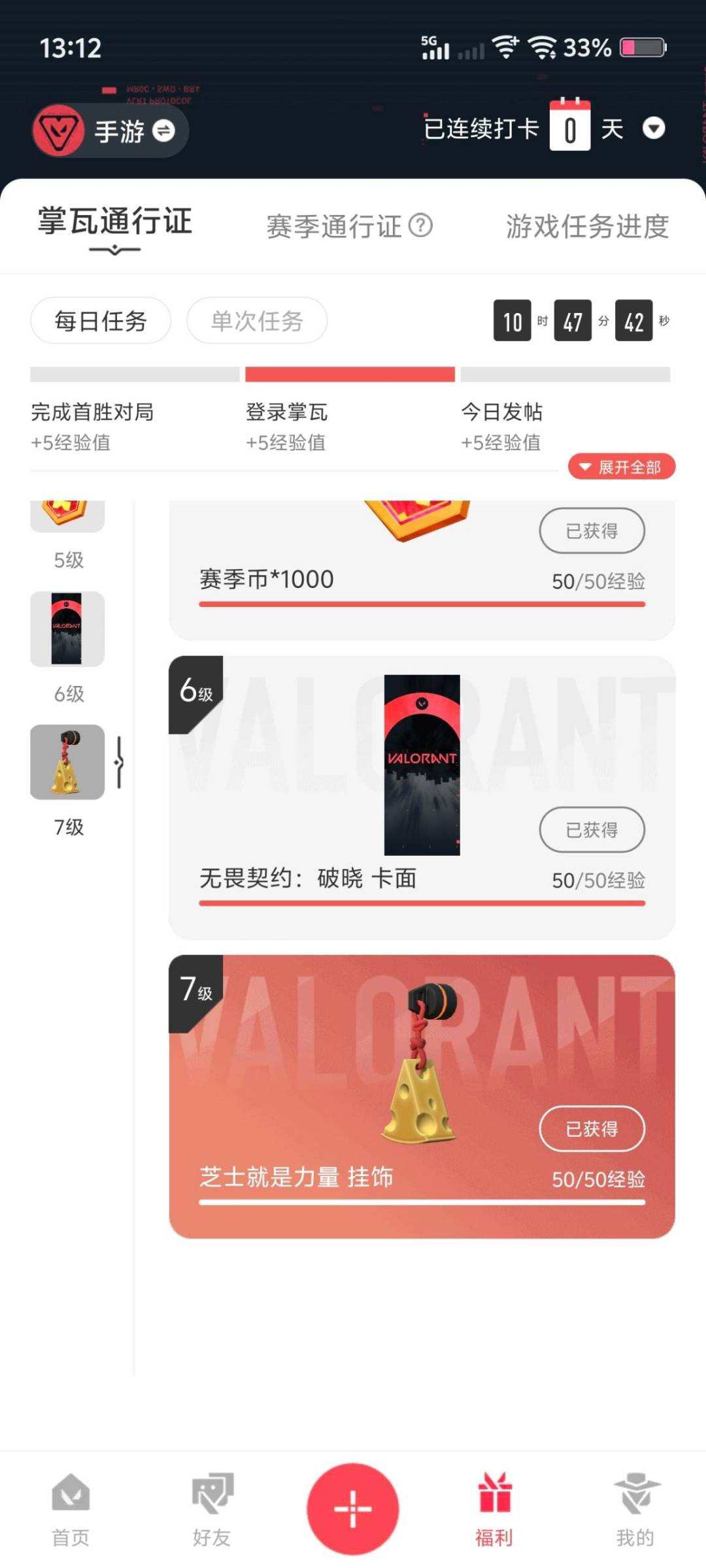Viewport: 706px width, 1568px height.
Task: Select the 每日任务 task mode
Action: [x=101, y=320]
